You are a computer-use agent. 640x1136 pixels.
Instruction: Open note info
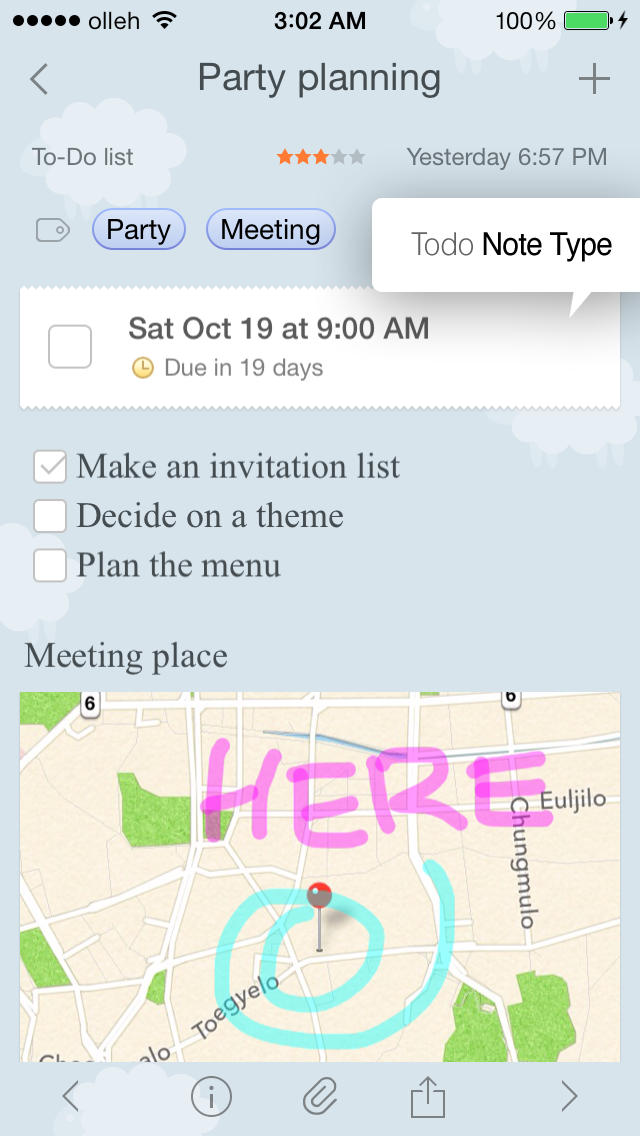(x=211, y=1097)
